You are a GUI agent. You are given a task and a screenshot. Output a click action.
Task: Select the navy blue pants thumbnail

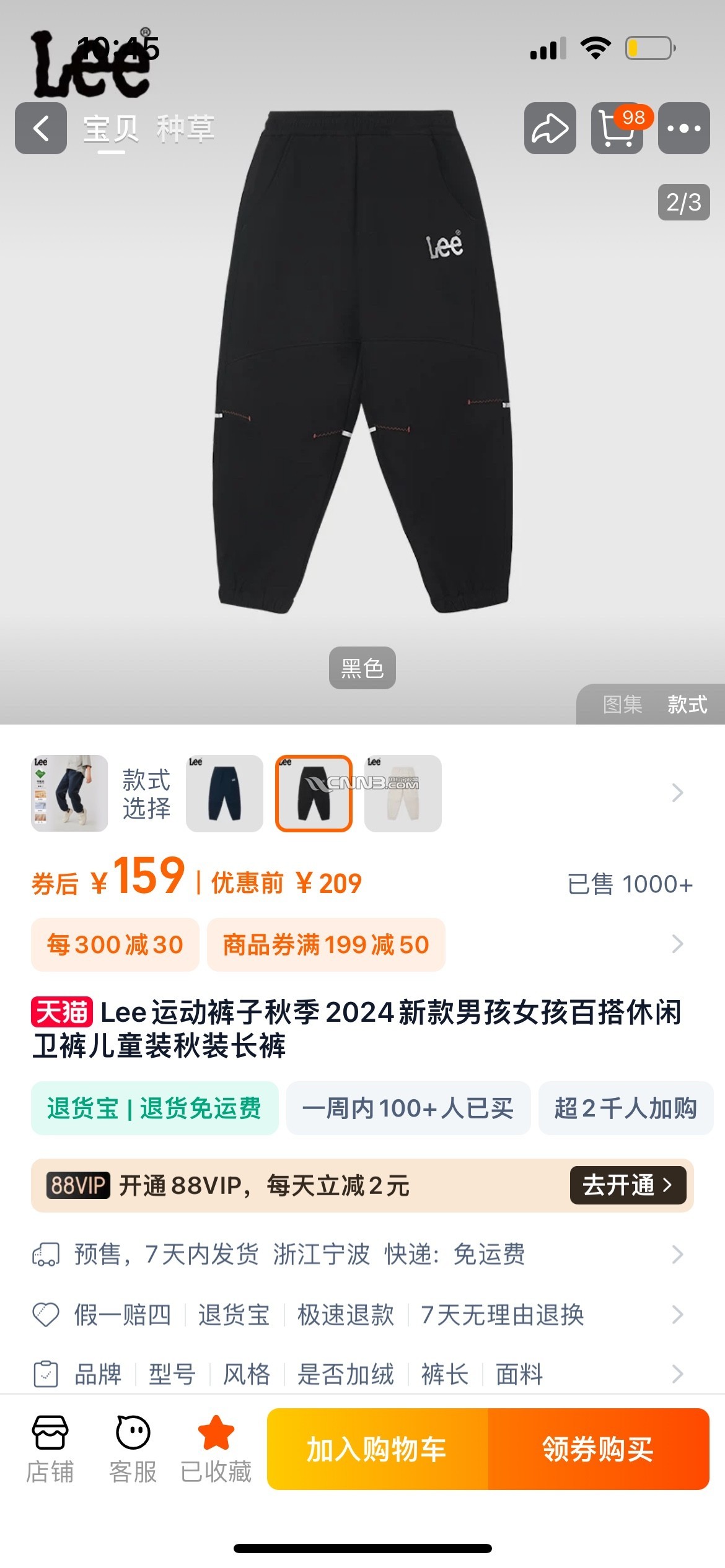(x=224, y=793)
